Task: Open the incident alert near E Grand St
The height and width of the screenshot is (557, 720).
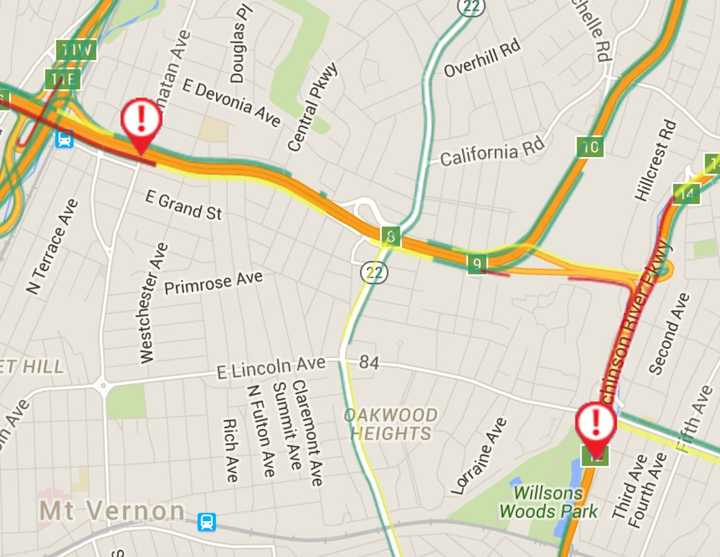Action: 141,121
